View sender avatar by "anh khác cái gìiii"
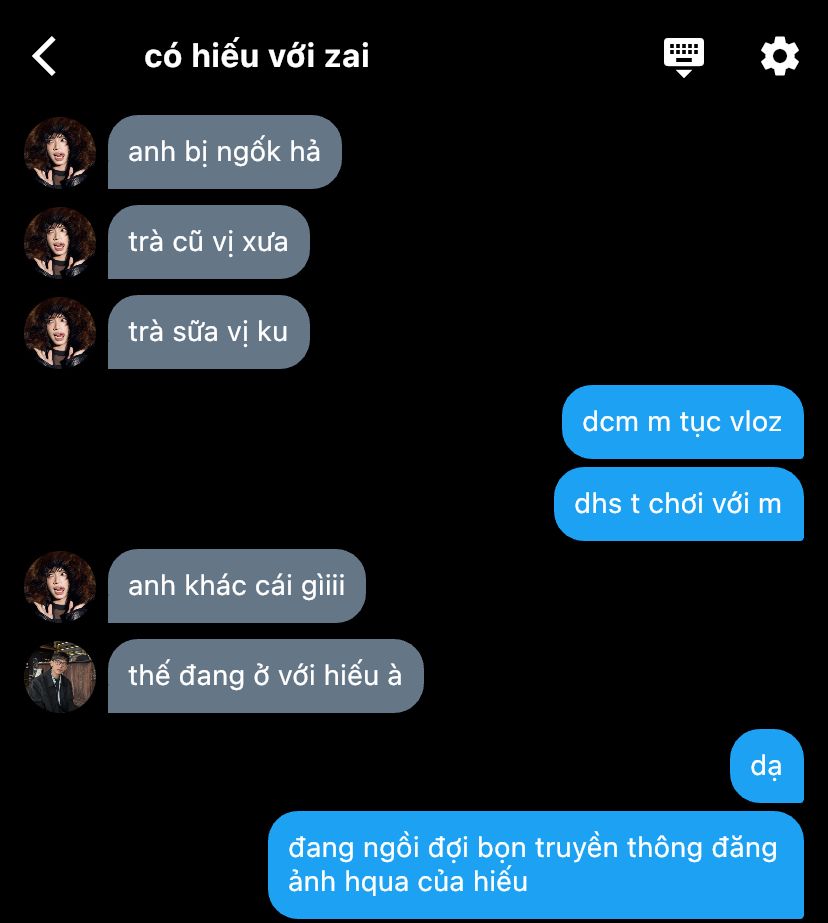828x923 pixels. (60, 587)
